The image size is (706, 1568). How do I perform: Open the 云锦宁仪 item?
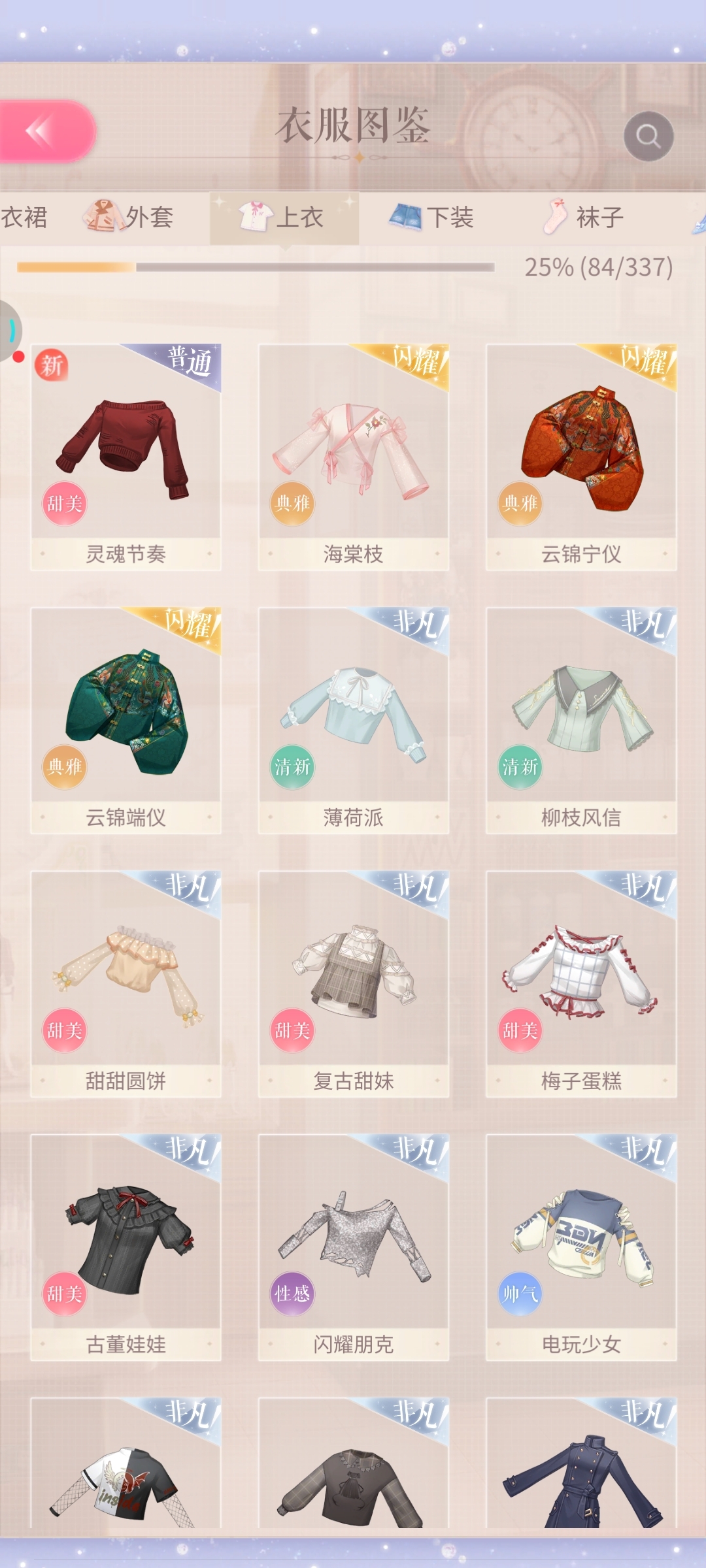point(581,457)
